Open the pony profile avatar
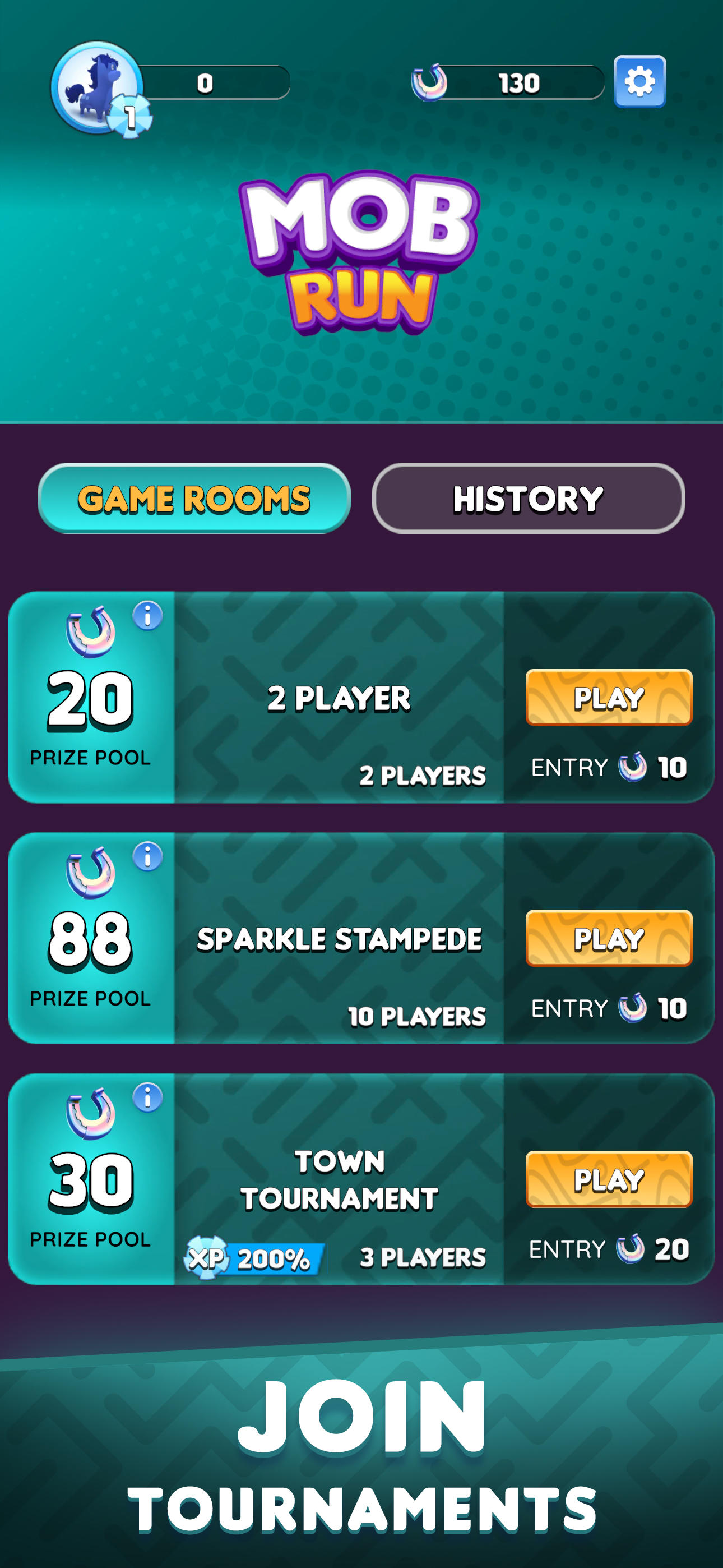The height and width of the screenshot is (1568, 723). [x=97, y=86]
